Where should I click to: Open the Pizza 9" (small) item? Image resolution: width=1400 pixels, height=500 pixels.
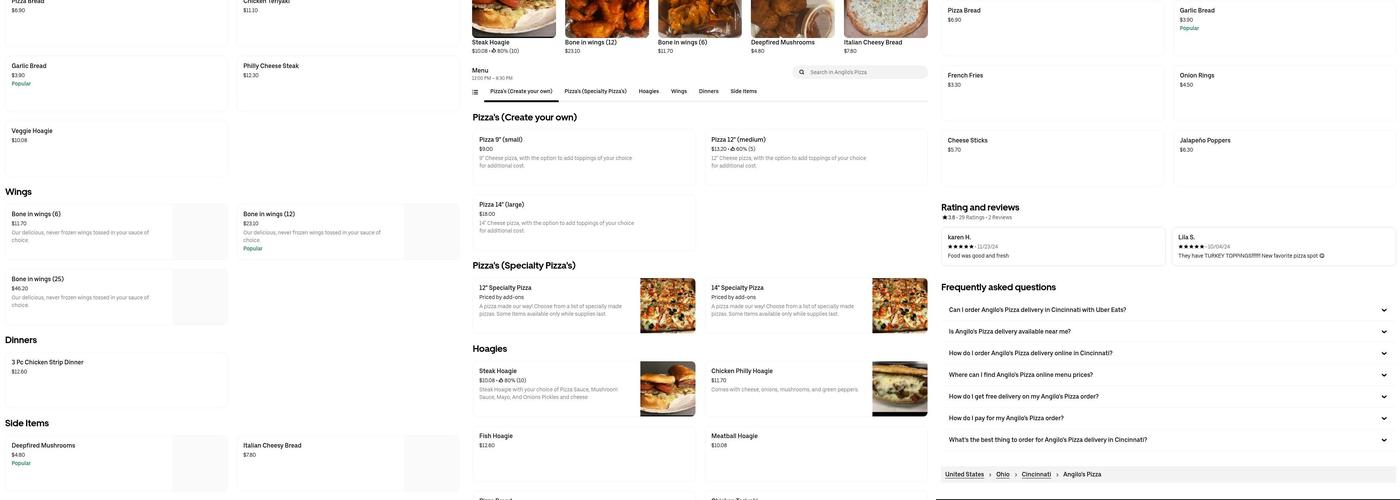point(583,155)
